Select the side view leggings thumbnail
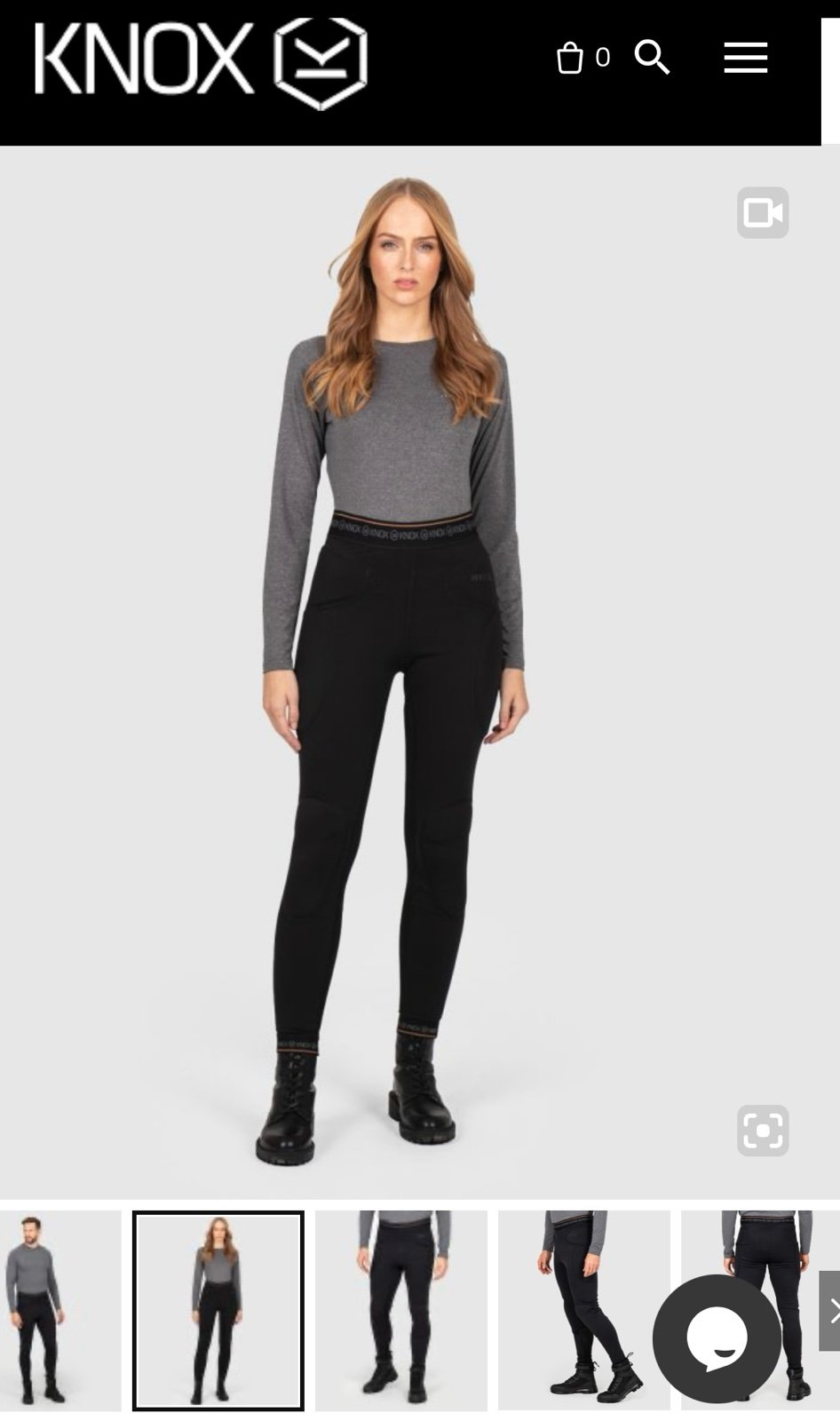 (583, 1310)
